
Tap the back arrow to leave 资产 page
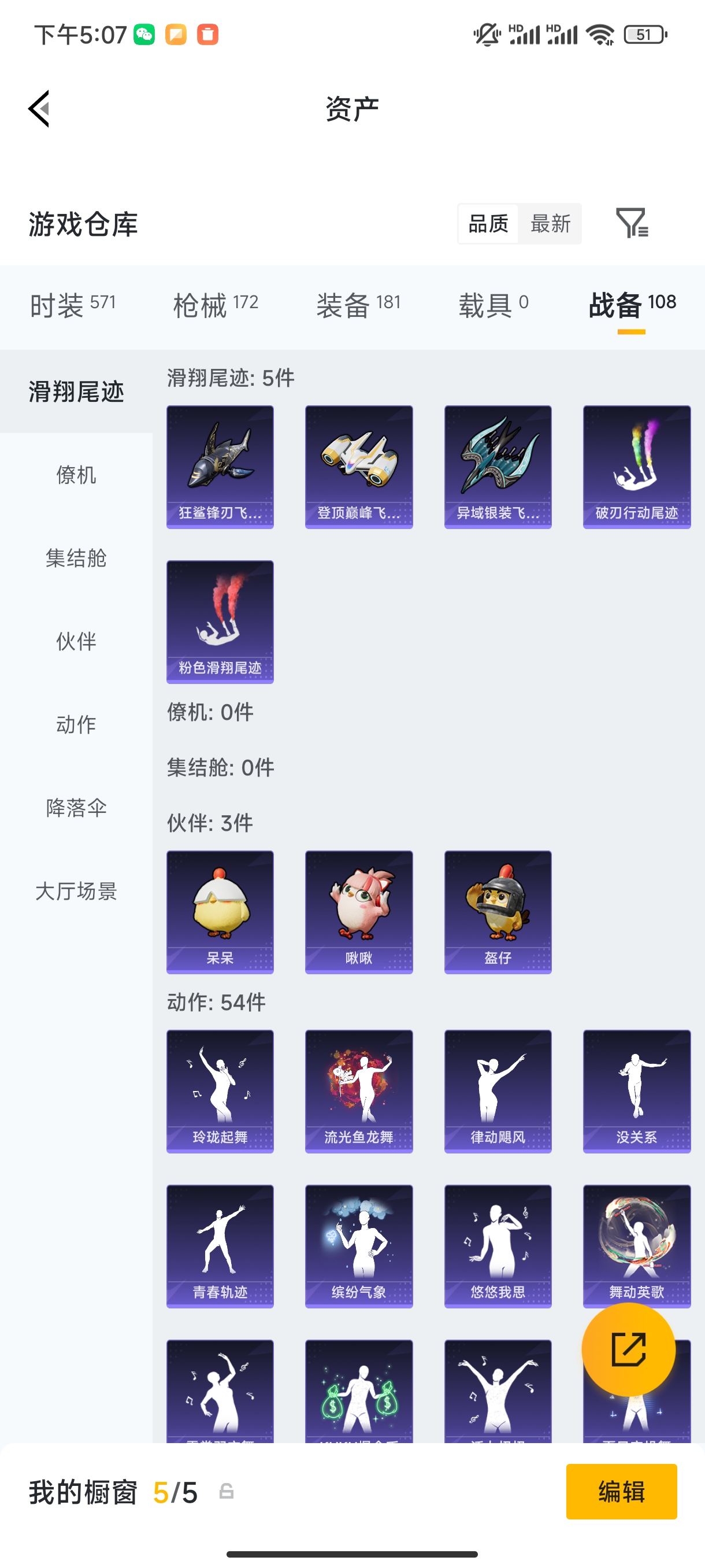(x=38, y=108)
